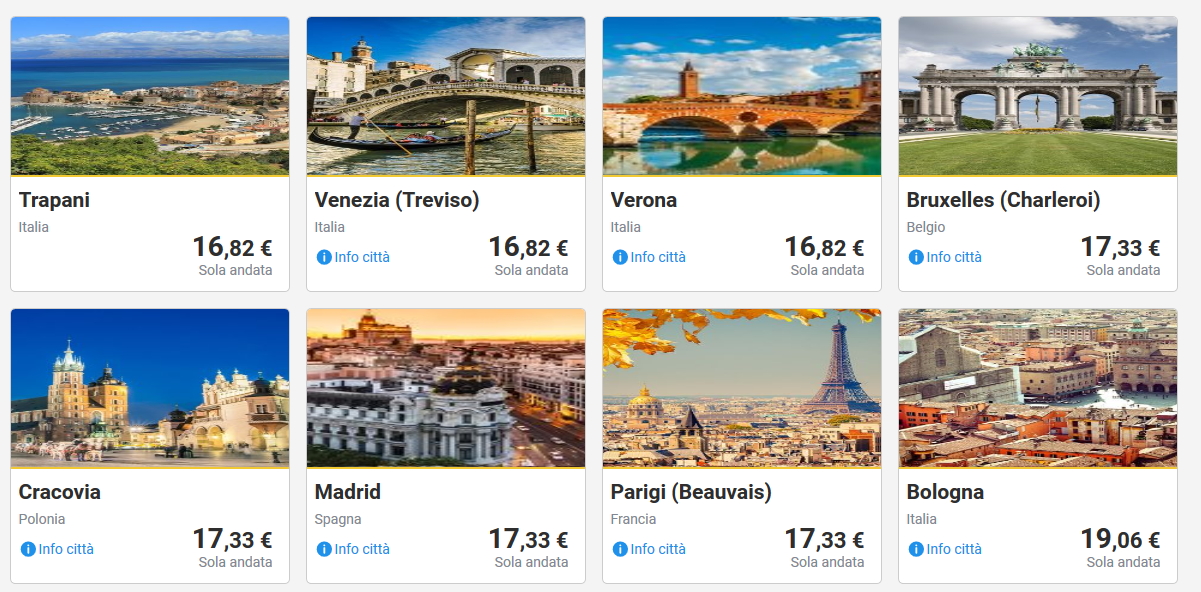1201x592 pixels.
Task: Open city info for Cracovia
Action: pyautogui.click(x=58, y=549)
